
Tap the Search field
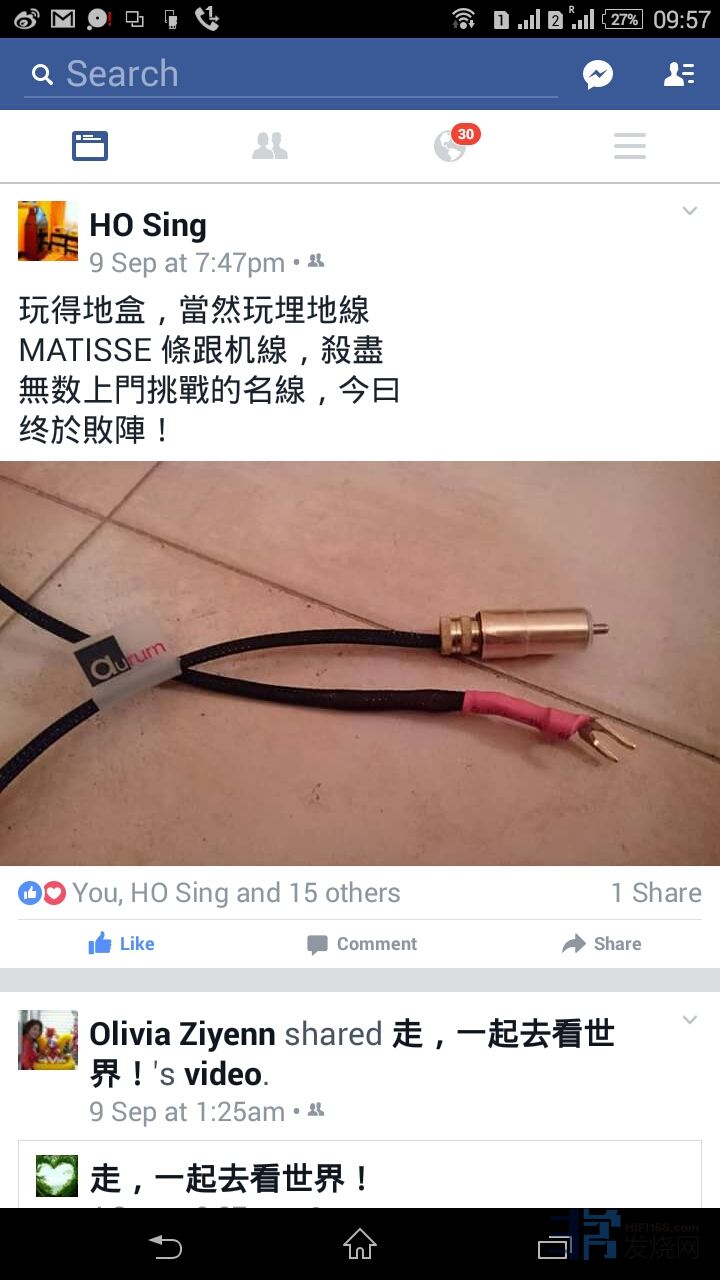tap(290, 74)
